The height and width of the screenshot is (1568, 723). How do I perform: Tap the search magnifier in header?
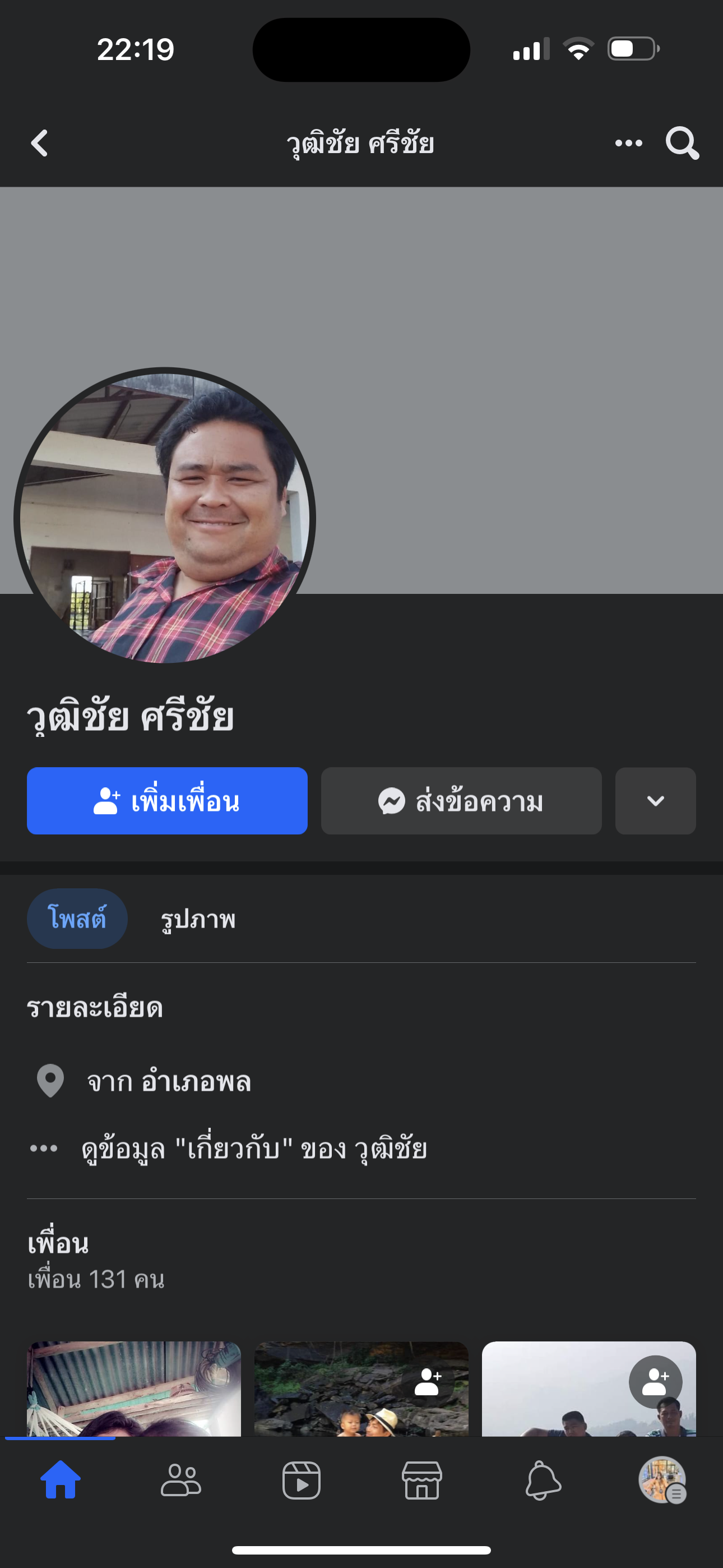(682, 144)
